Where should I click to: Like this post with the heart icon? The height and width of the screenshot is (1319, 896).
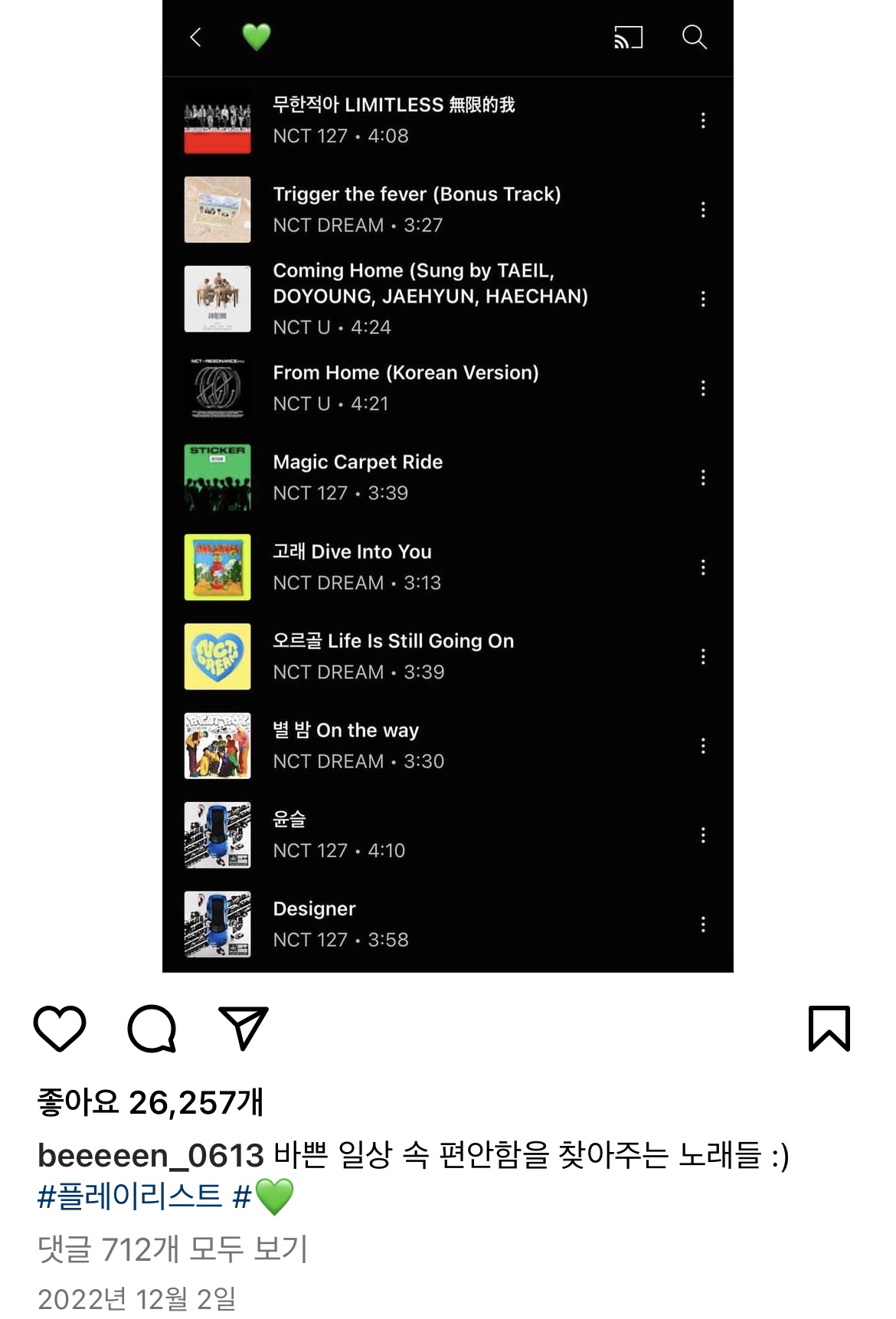[x=60, y=1028]
